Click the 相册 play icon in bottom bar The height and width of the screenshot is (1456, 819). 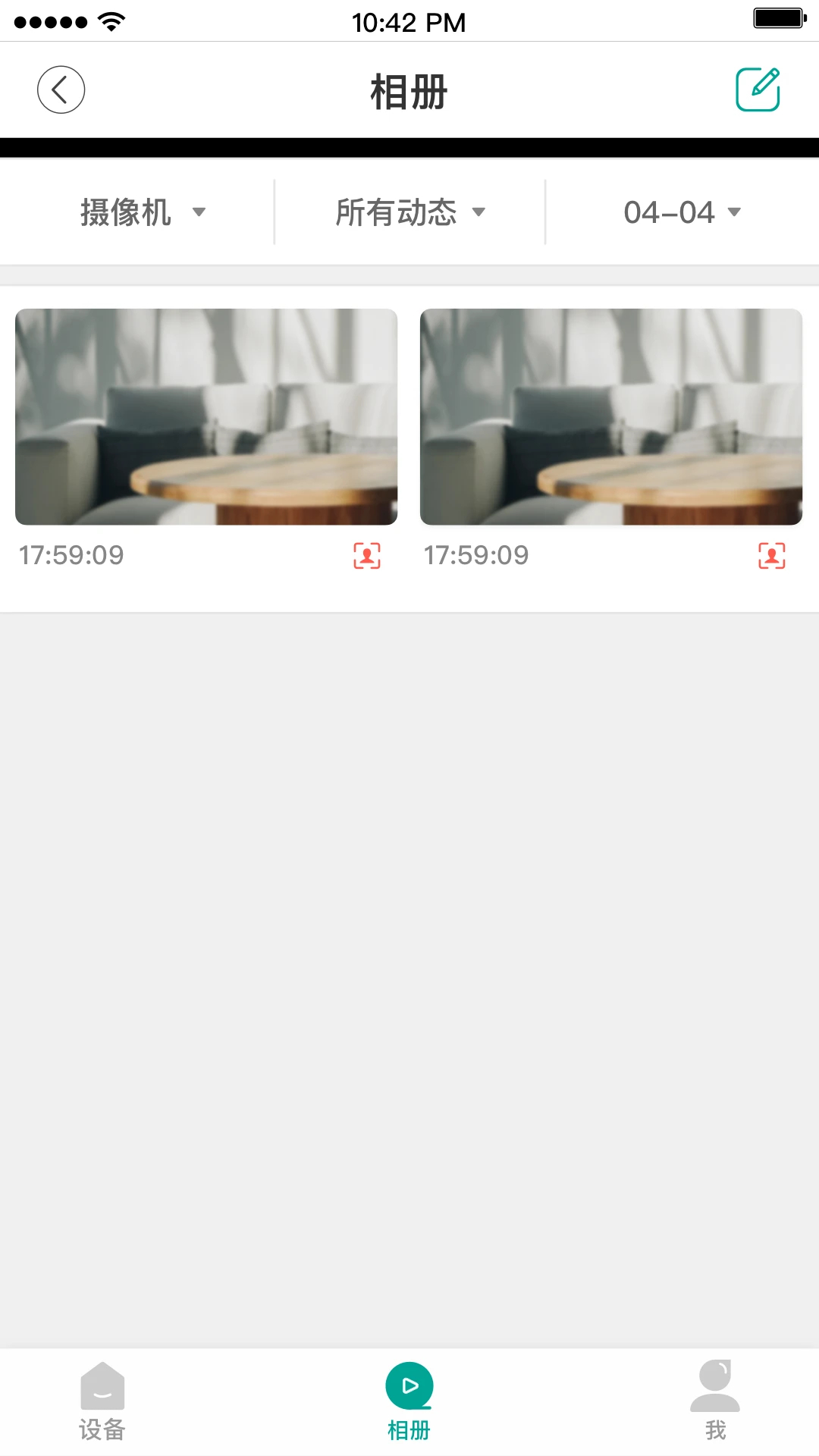(x=409, y=1384)
